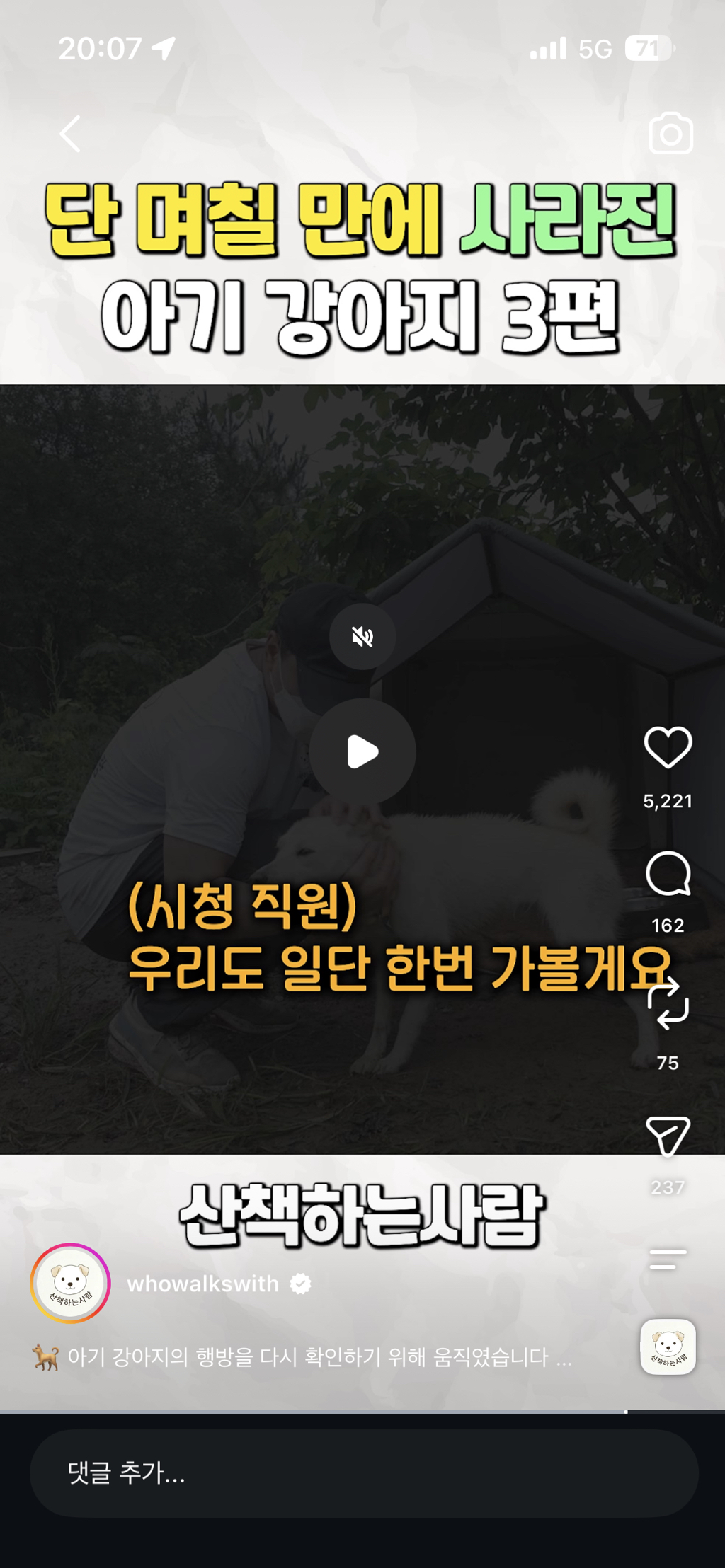Image resolution: width=725 pixels, height=1568 pixels.
Task: Open the more options menu icon
Action: tap(668, 1259)
